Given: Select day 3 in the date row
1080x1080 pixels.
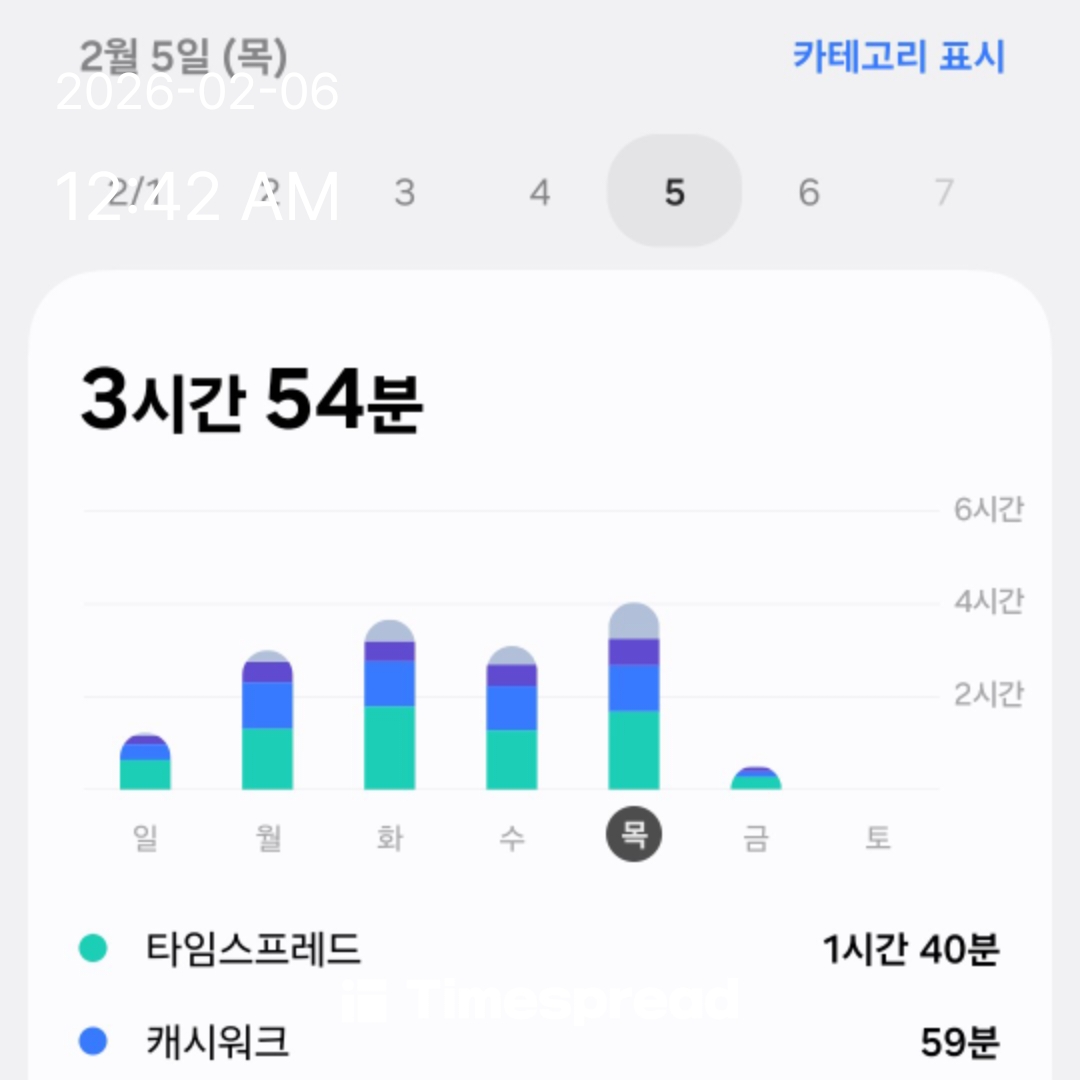Looking at the screenshot, I should click(404, 191).
